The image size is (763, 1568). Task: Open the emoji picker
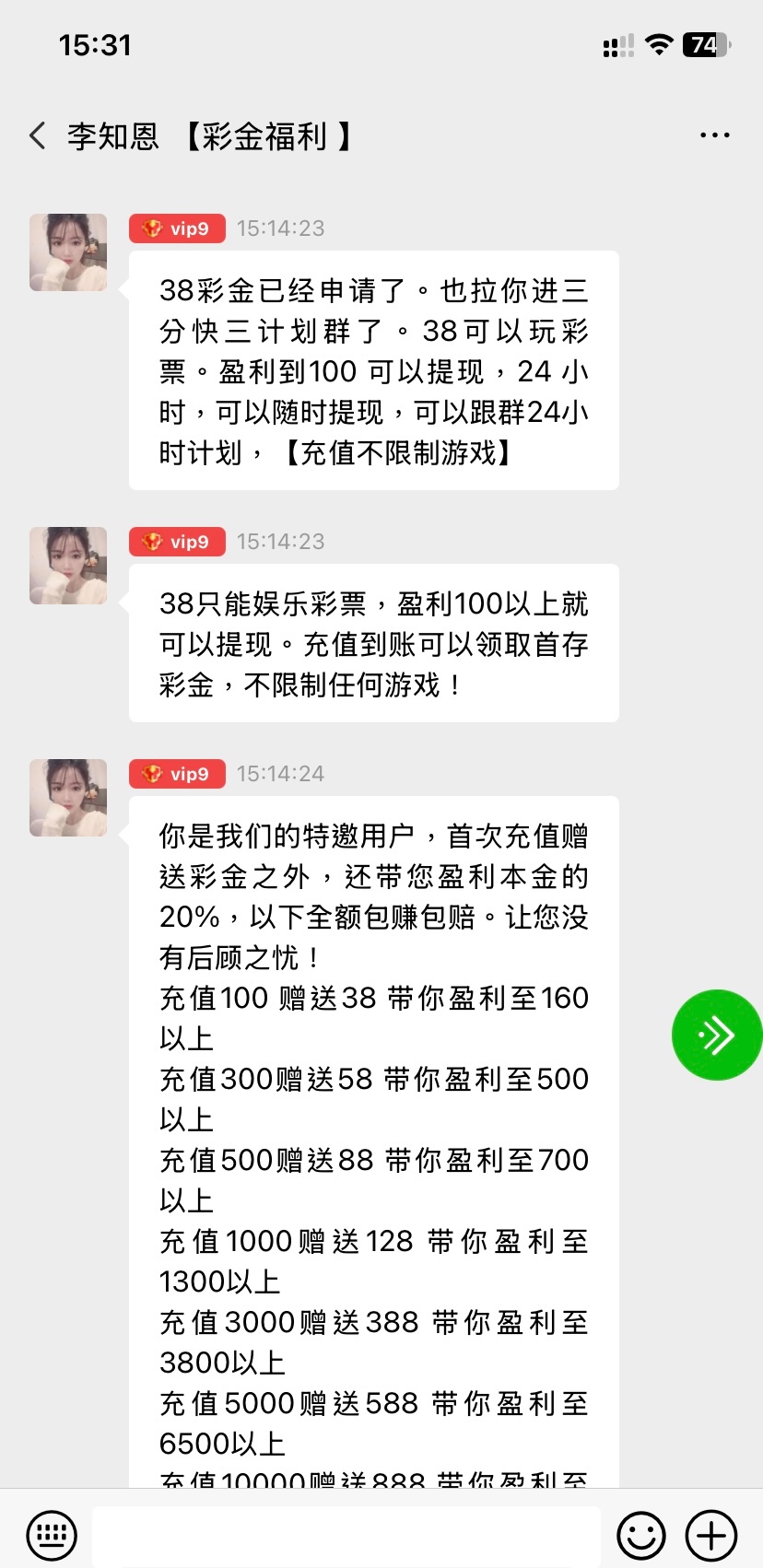point(640,1535)
